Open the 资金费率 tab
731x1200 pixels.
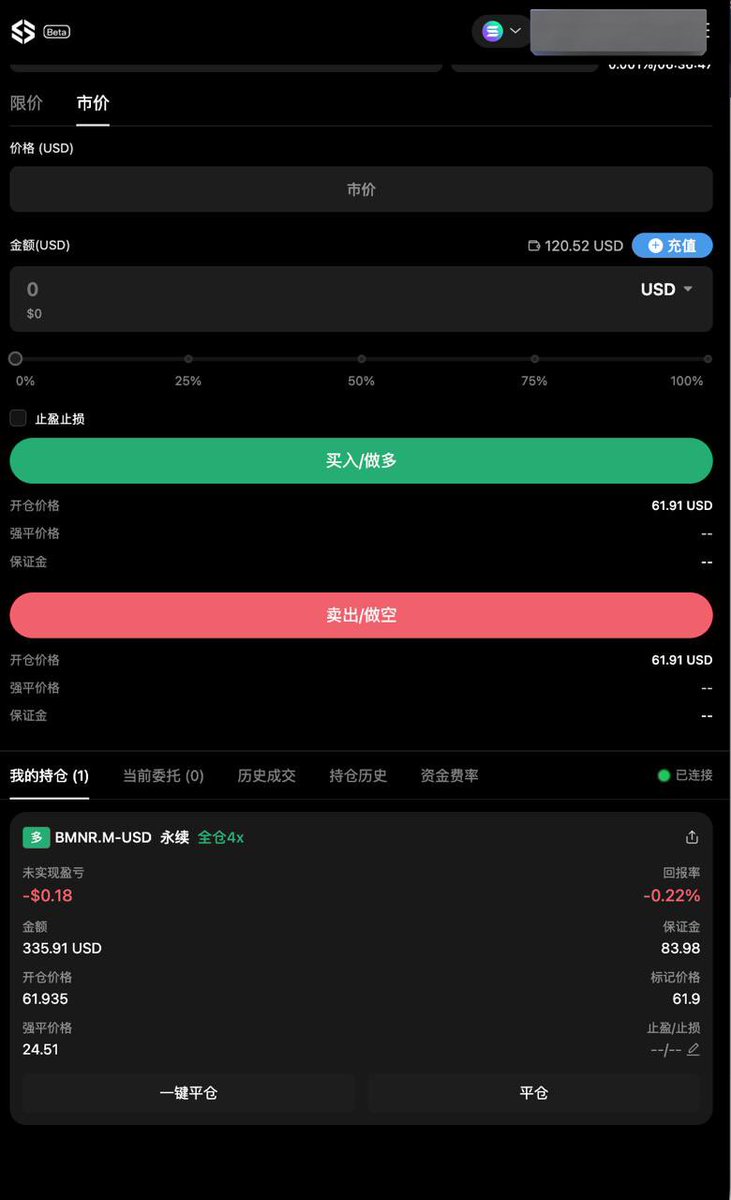pos(450,775)
